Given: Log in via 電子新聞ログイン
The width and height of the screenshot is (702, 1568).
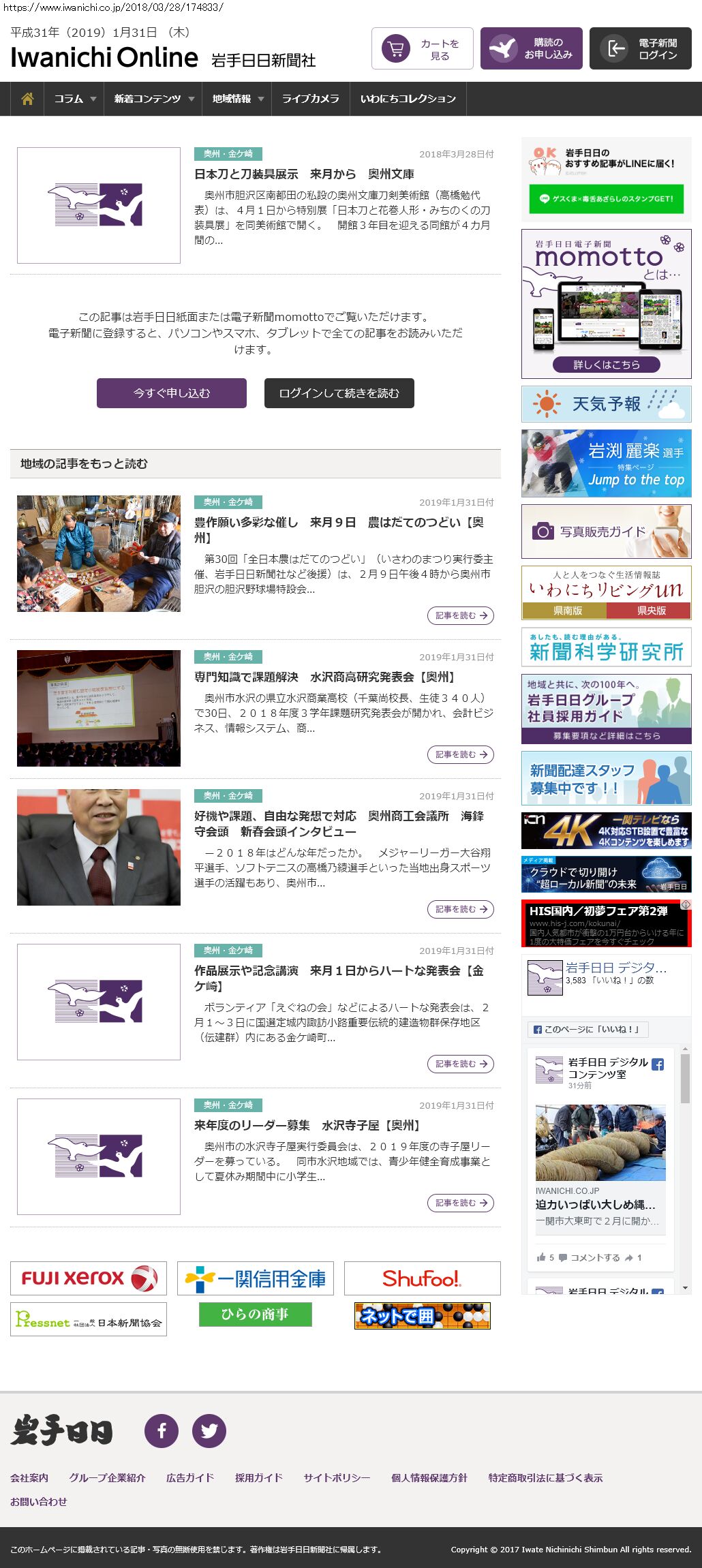Looking at the screenshot, I should click(x=640, y=49).
